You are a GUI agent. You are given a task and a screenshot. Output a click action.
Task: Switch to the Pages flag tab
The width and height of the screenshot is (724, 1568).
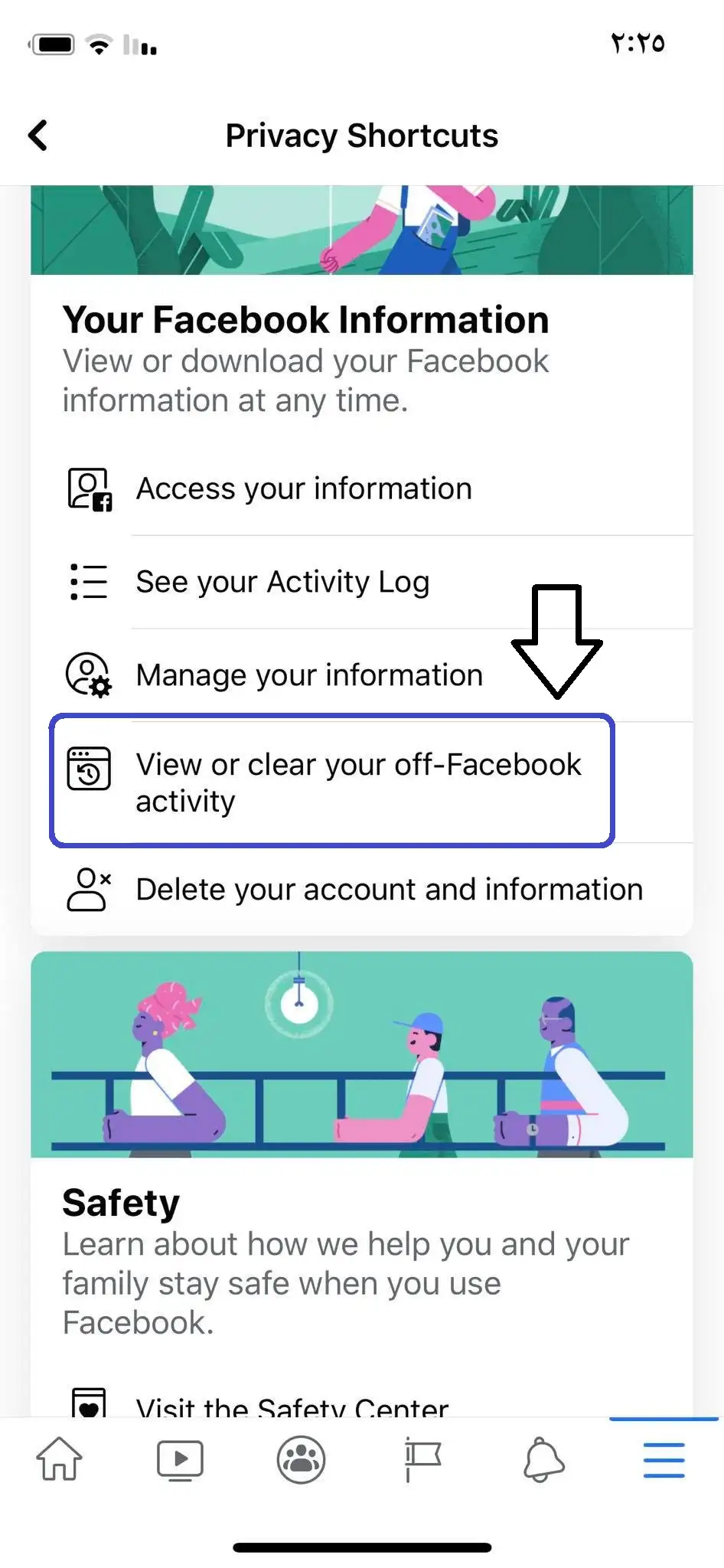tap(422, 1459)
